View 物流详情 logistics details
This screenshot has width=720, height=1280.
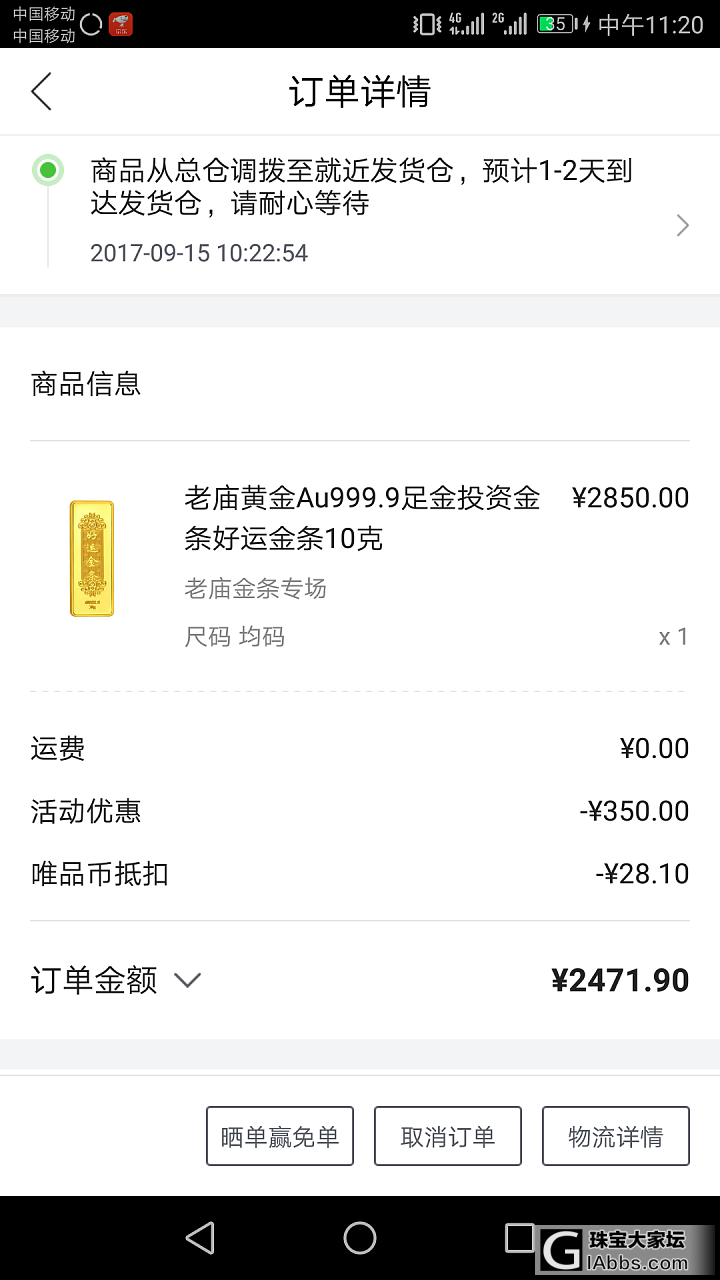click(616, 1136)
